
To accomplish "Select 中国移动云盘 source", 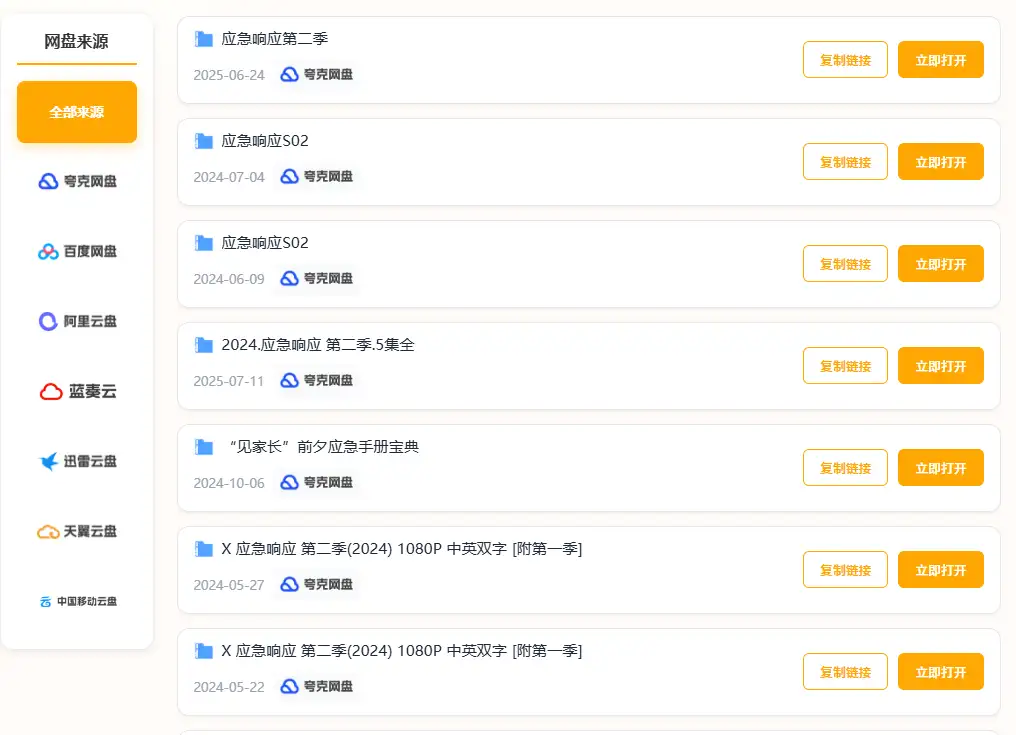I will coord(77,601).
